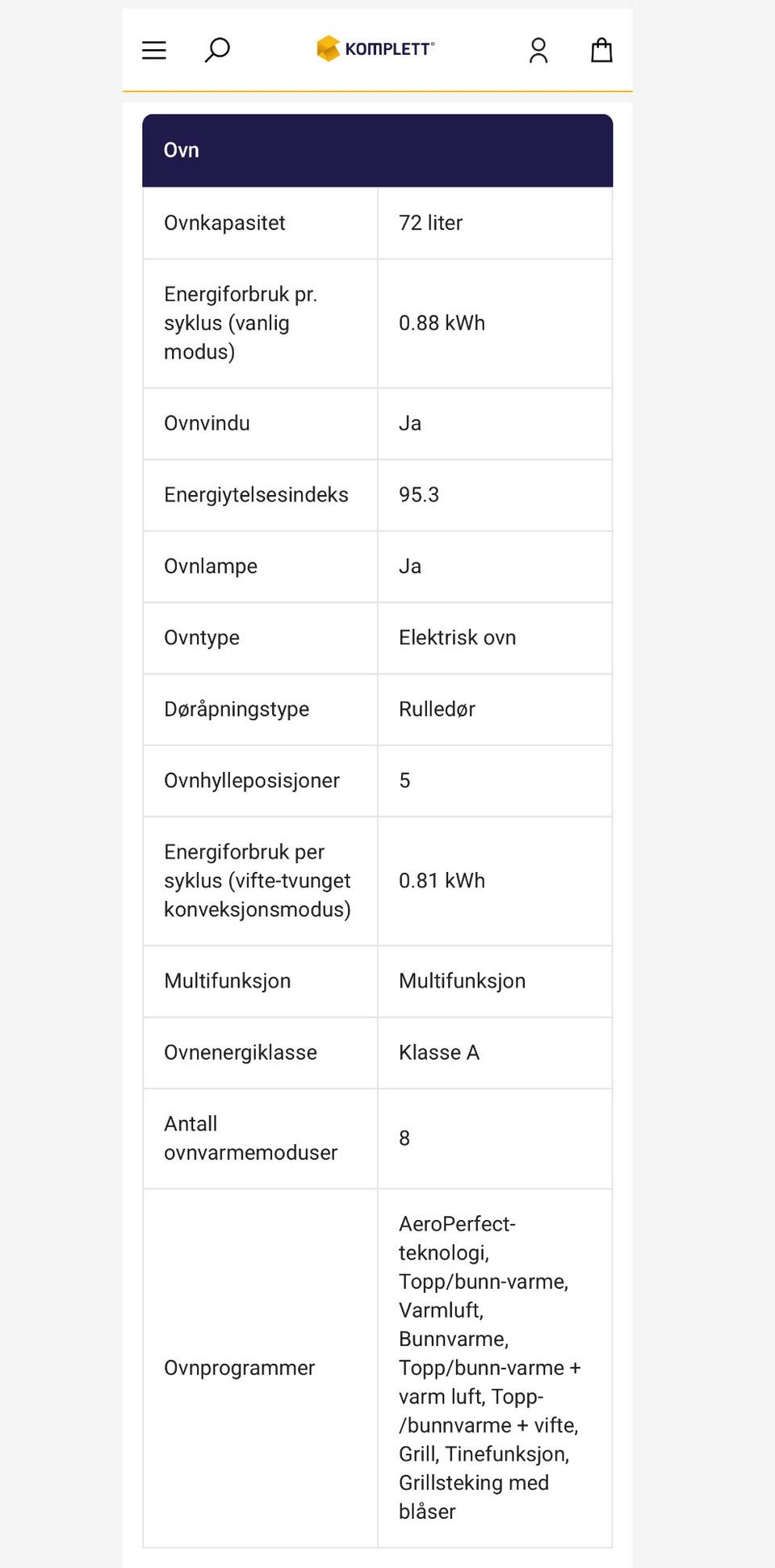Click the Antall ovnvarmemoduser row
Screen dimensions: 775x1568
pyautogui.click(x=251, y=1138)
